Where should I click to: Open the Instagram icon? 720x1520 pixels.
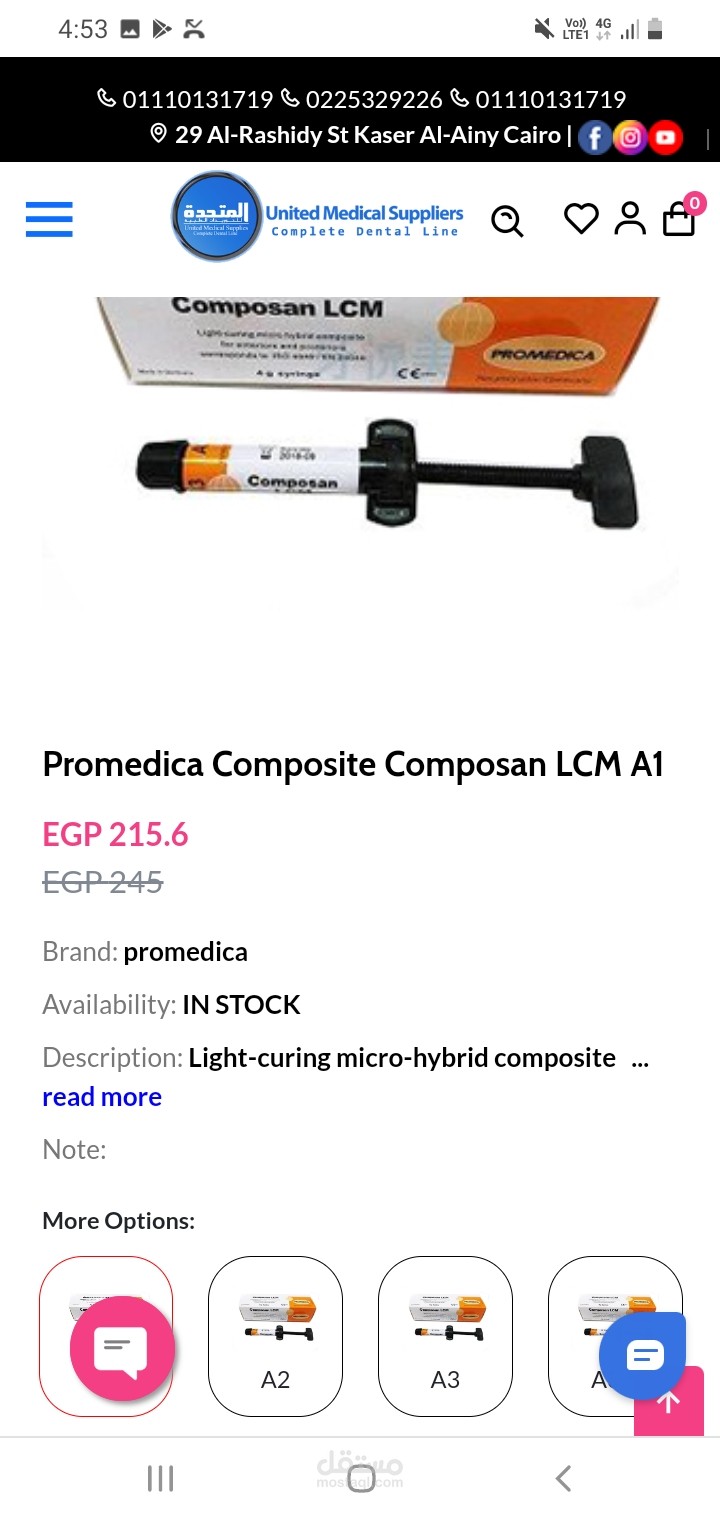[x=630, y=137]
